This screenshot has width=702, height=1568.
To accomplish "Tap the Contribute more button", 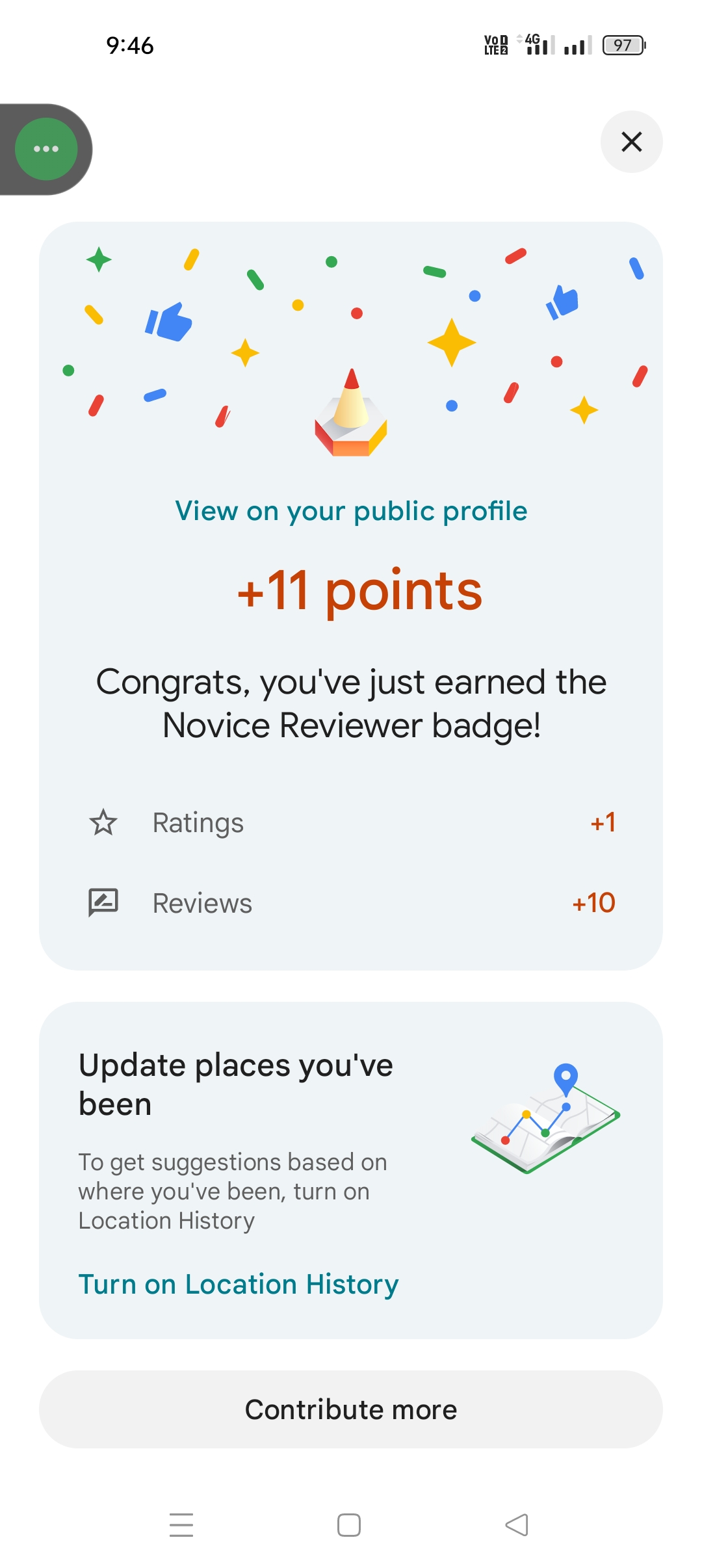I will click(x=351, y=1409).
